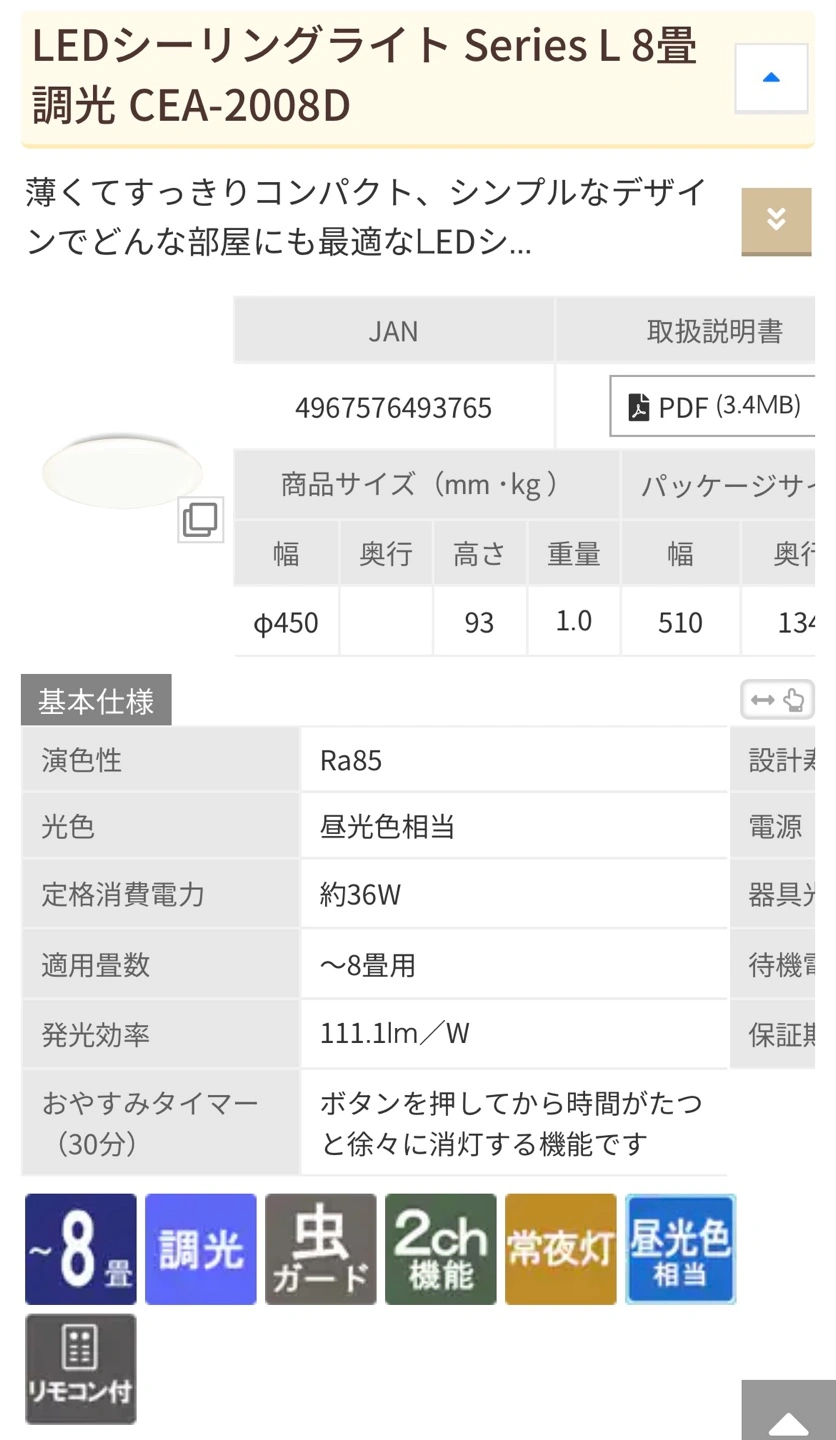836x1440 pixels.
Task: Expand the full product description
Action: [x=776, y=219]
